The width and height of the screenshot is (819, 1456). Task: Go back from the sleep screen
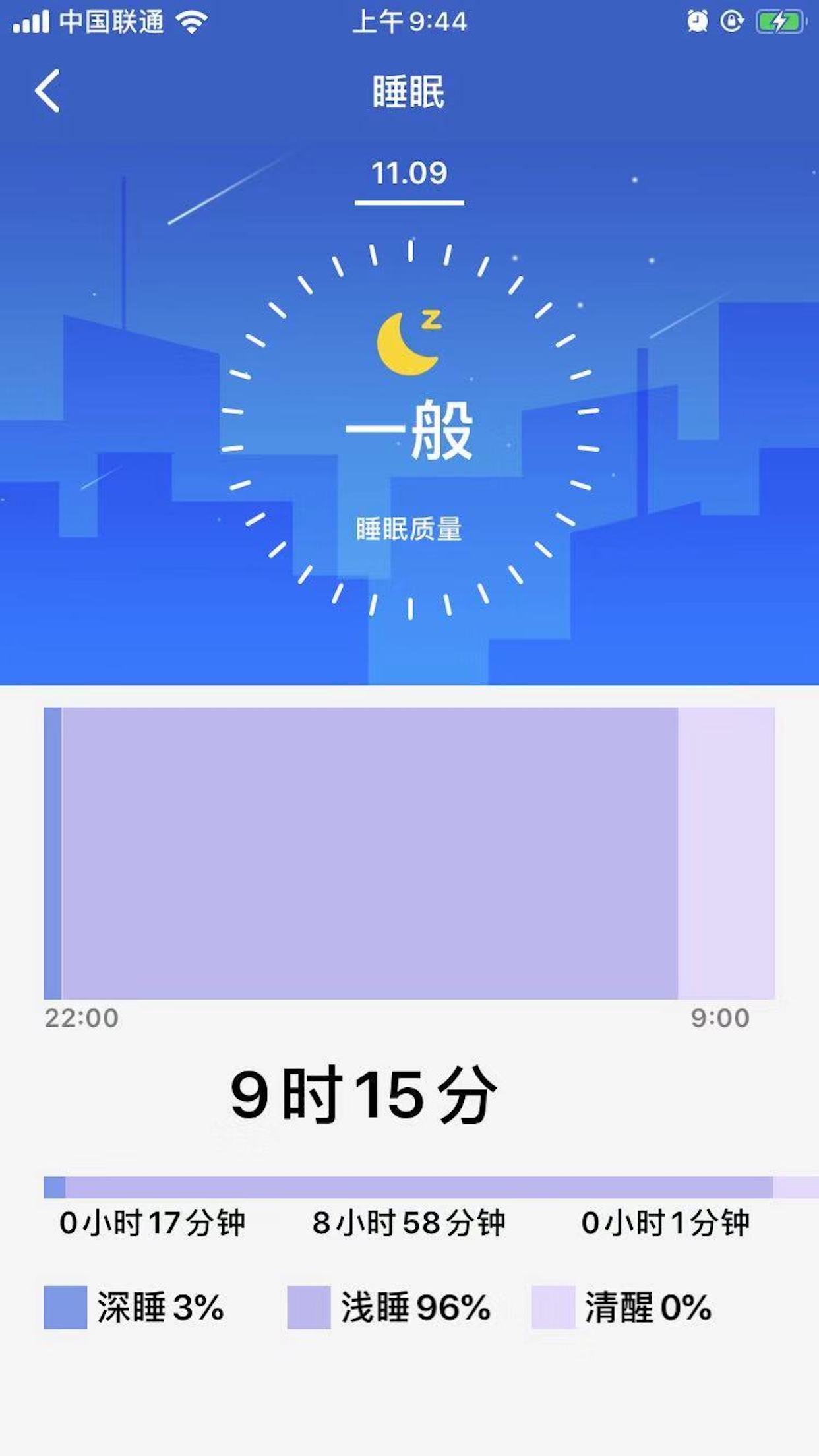(x=47, y=91)
